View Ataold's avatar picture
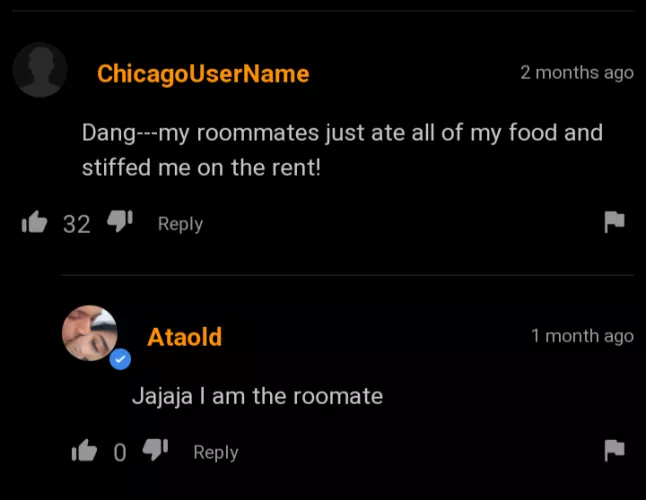This screenshot has width=646, height=500. click(x=90, y=333)
